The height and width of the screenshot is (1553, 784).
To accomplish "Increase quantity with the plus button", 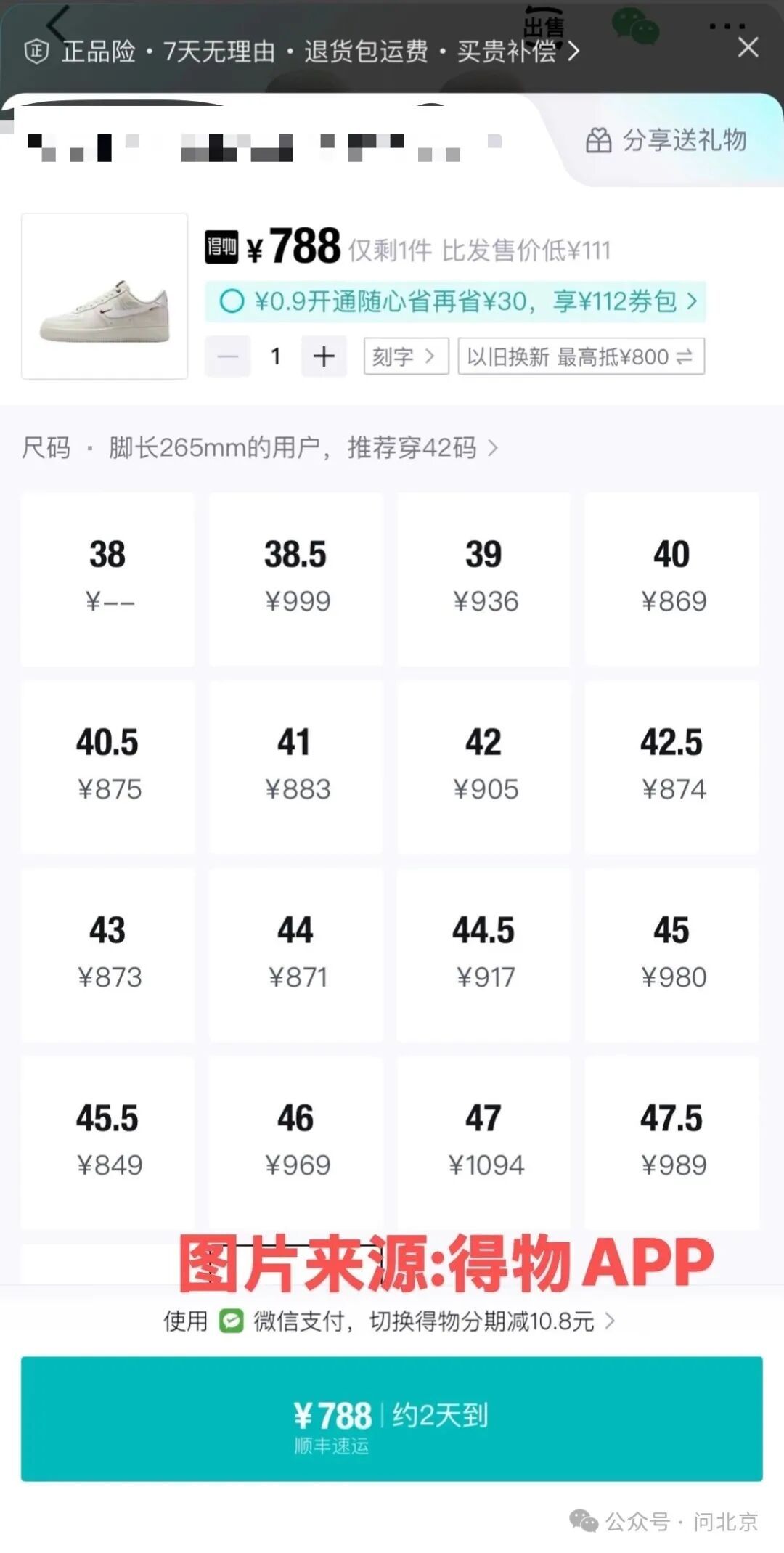I will coord(324,356).
